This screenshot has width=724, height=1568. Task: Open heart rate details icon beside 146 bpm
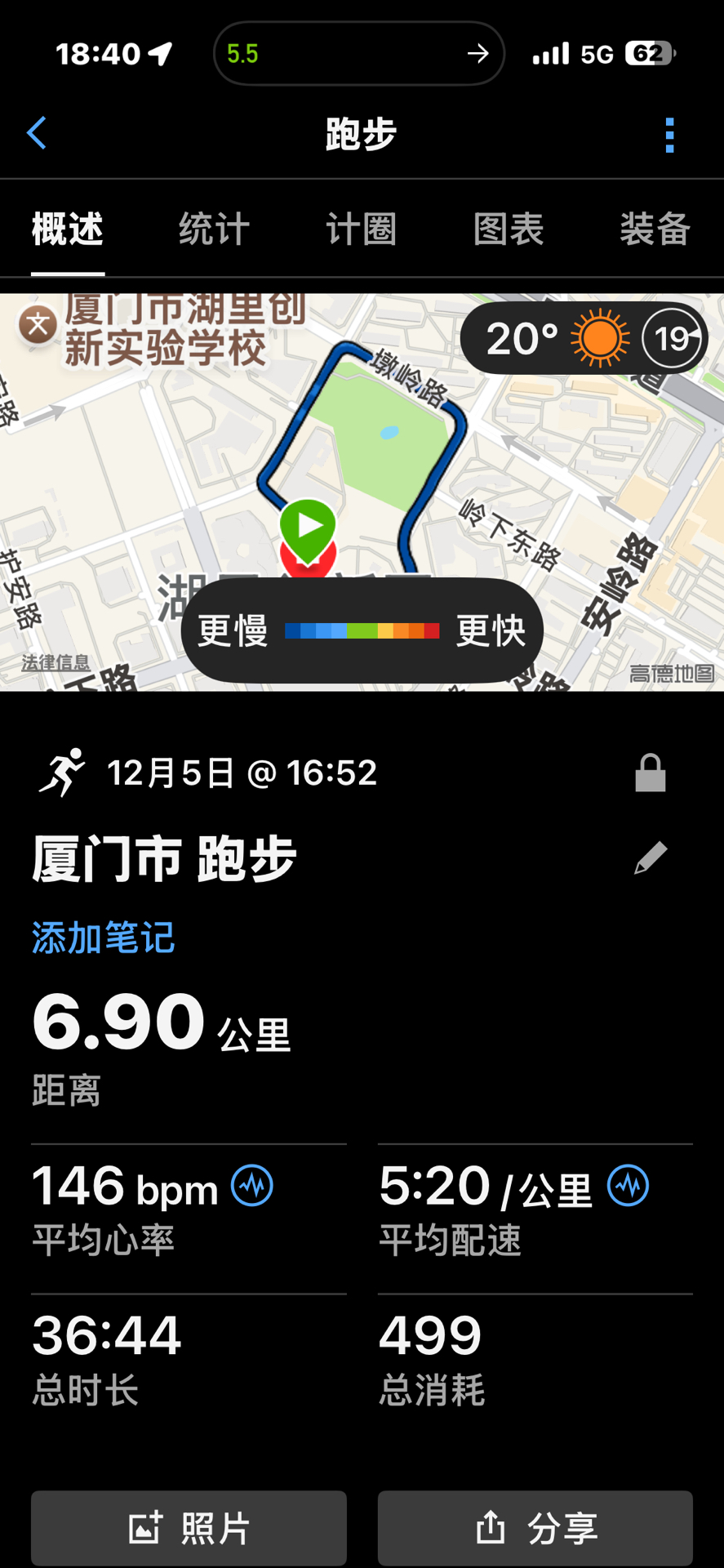click(252, 1186)
